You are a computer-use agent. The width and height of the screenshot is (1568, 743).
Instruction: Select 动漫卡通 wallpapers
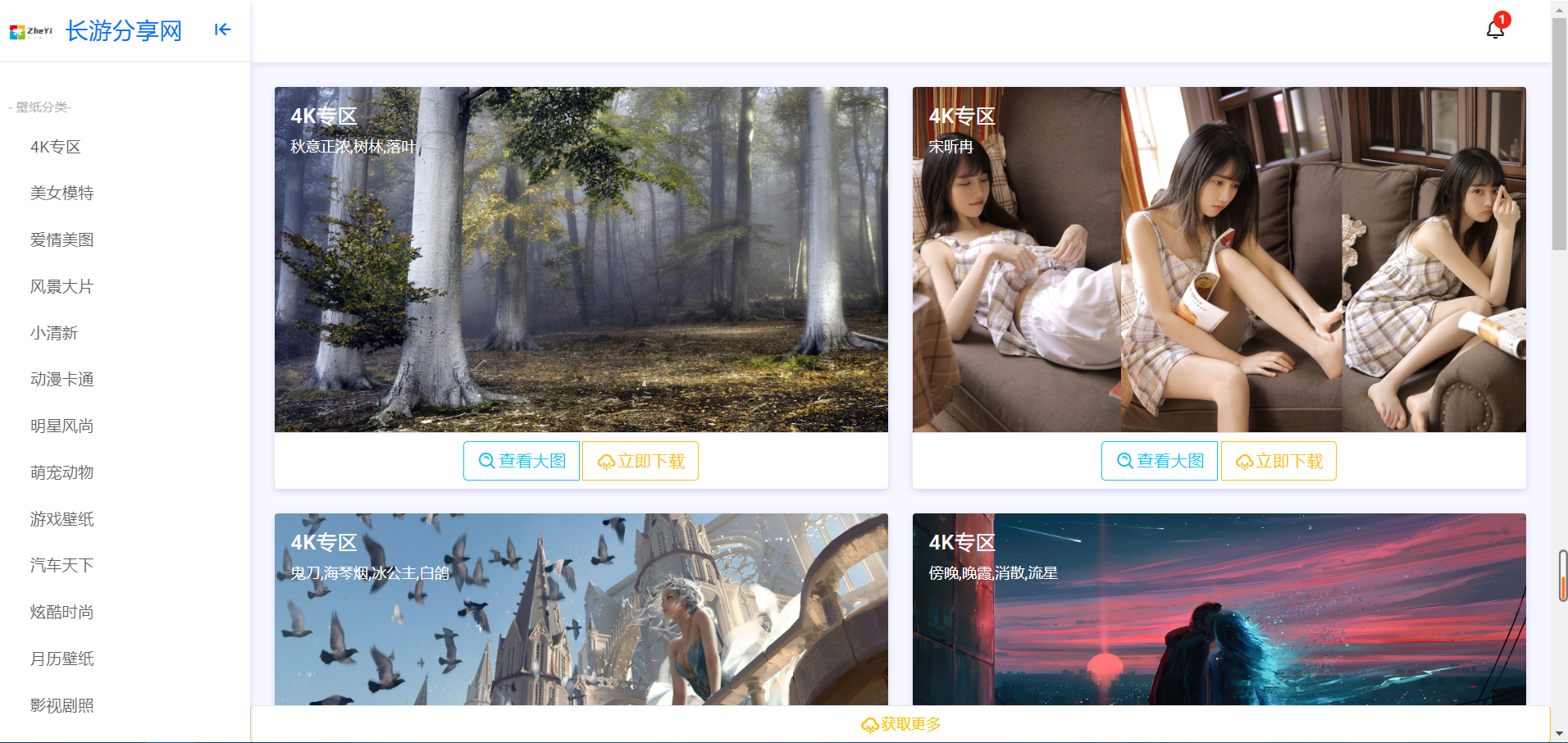coord(62,379)
